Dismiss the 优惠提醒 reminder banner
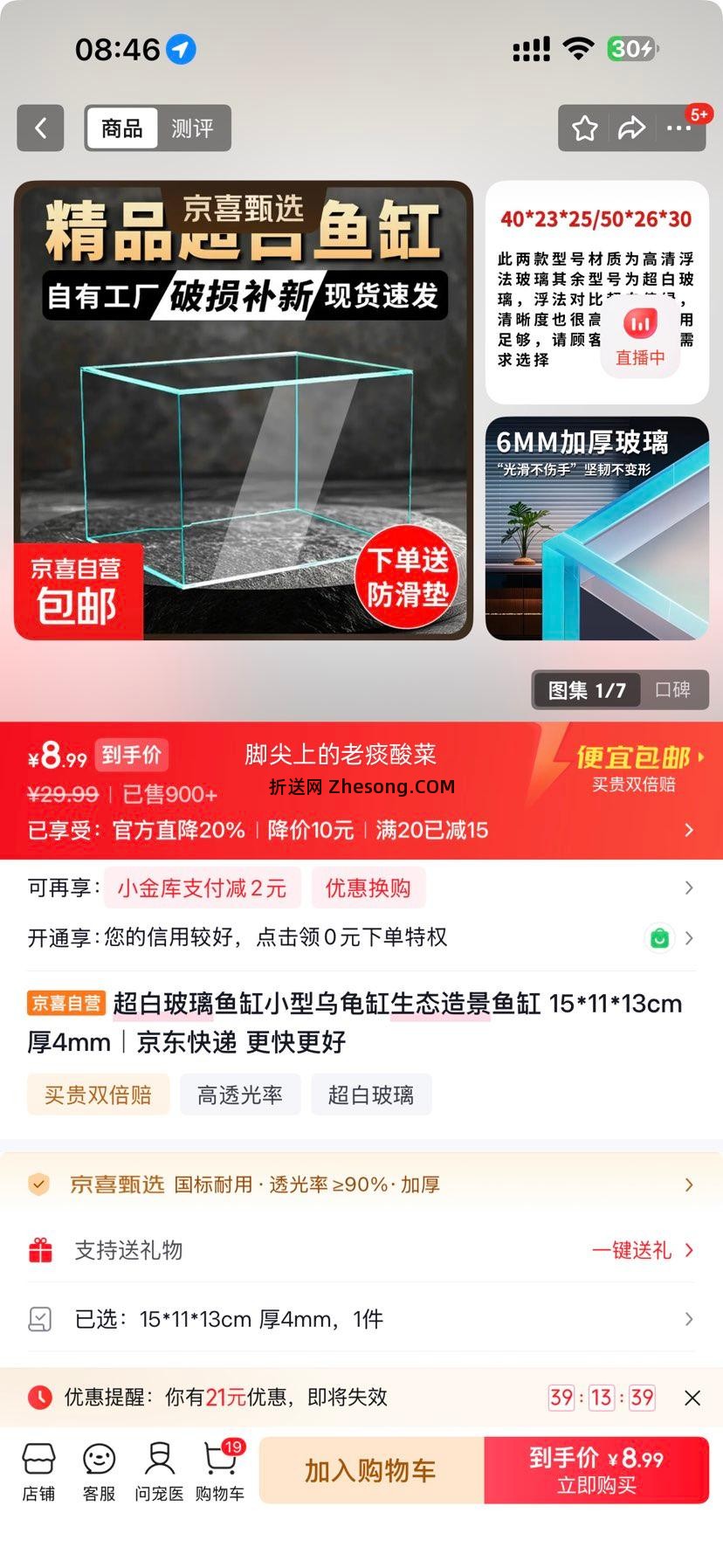723x1568 pixels. point(692,1398)
